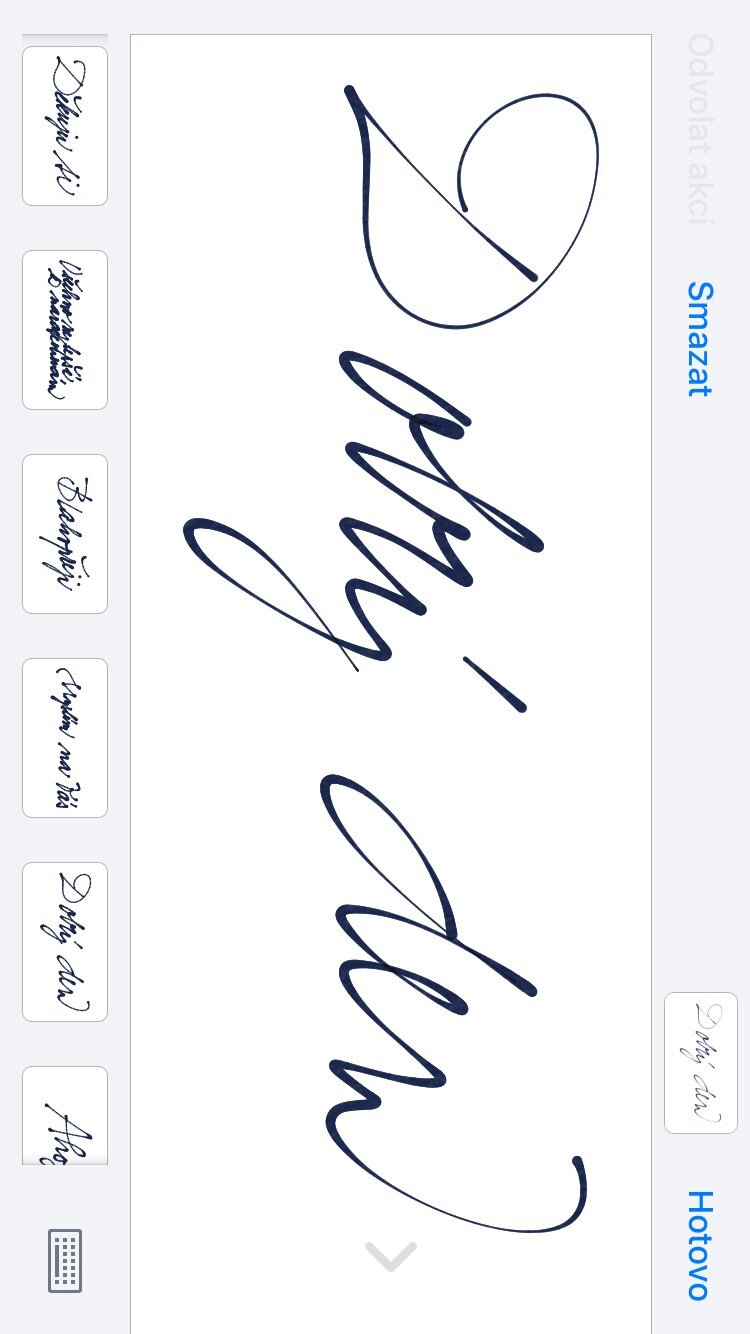Confirm the handwriting with Hotovo
This screenshot has width=750, height=1334.
click(x=699, y=1245)
